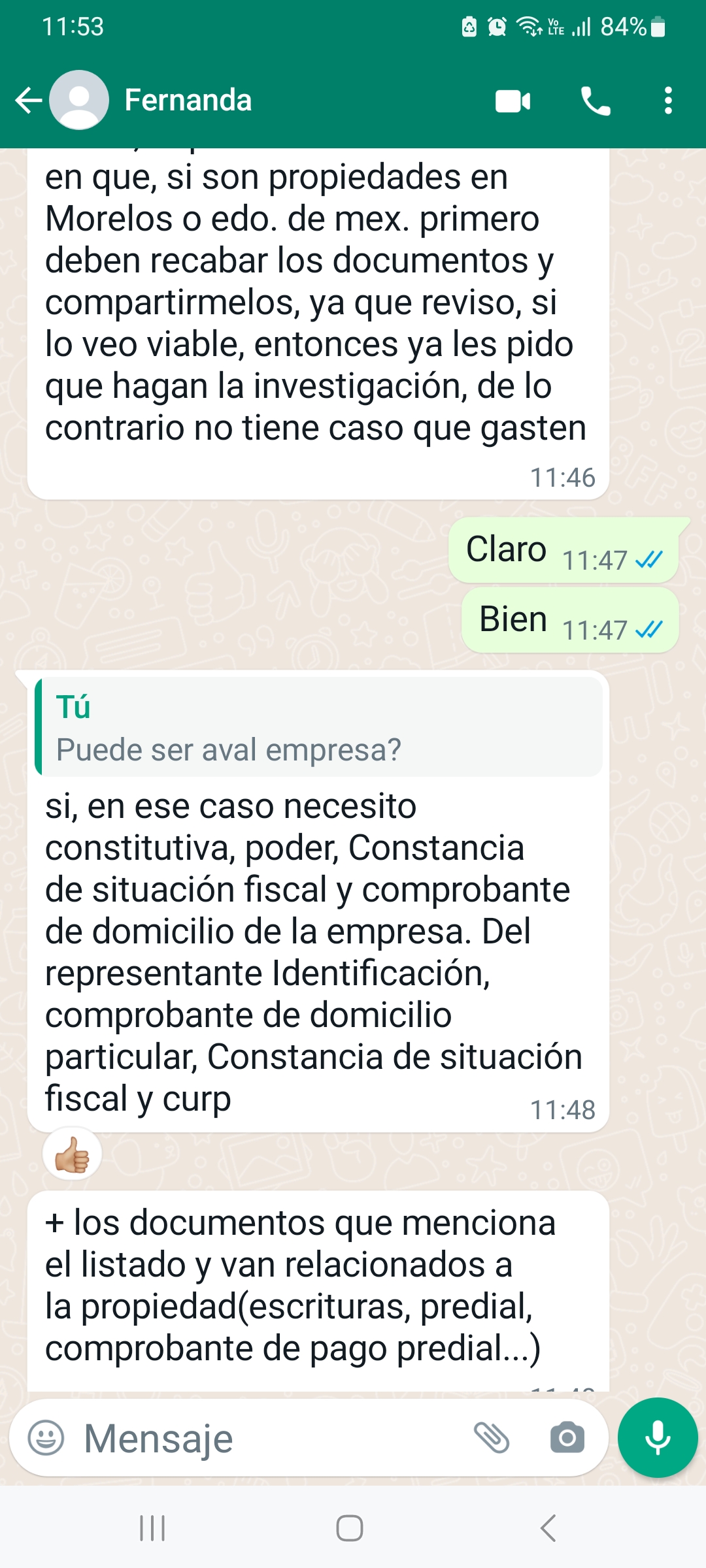View the thumbs-up reaction details
Screen dimensions: 706x1568
click(x=72, y=1154)
